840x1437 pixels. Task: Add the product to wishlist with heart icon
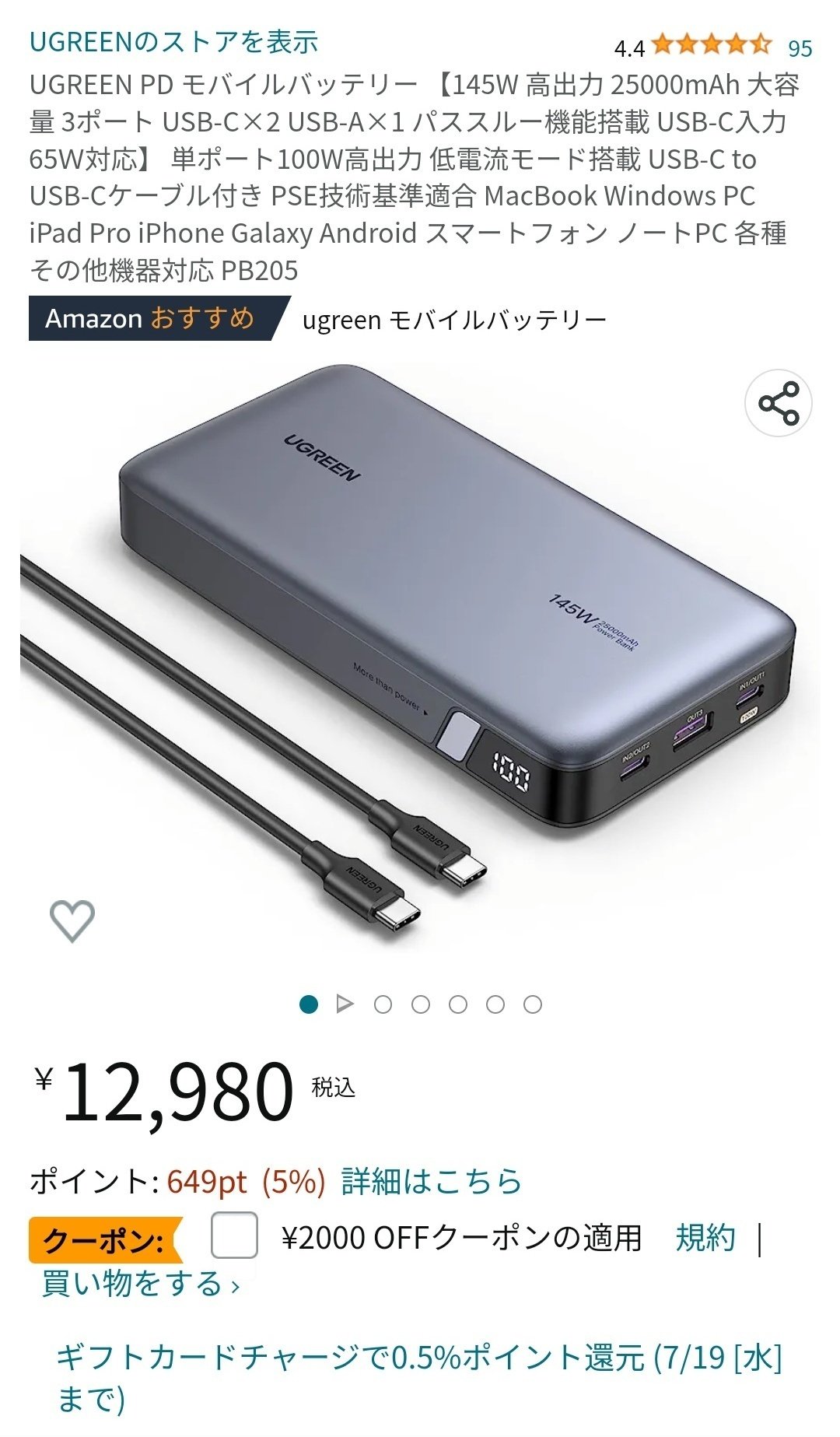click(72, 920)
